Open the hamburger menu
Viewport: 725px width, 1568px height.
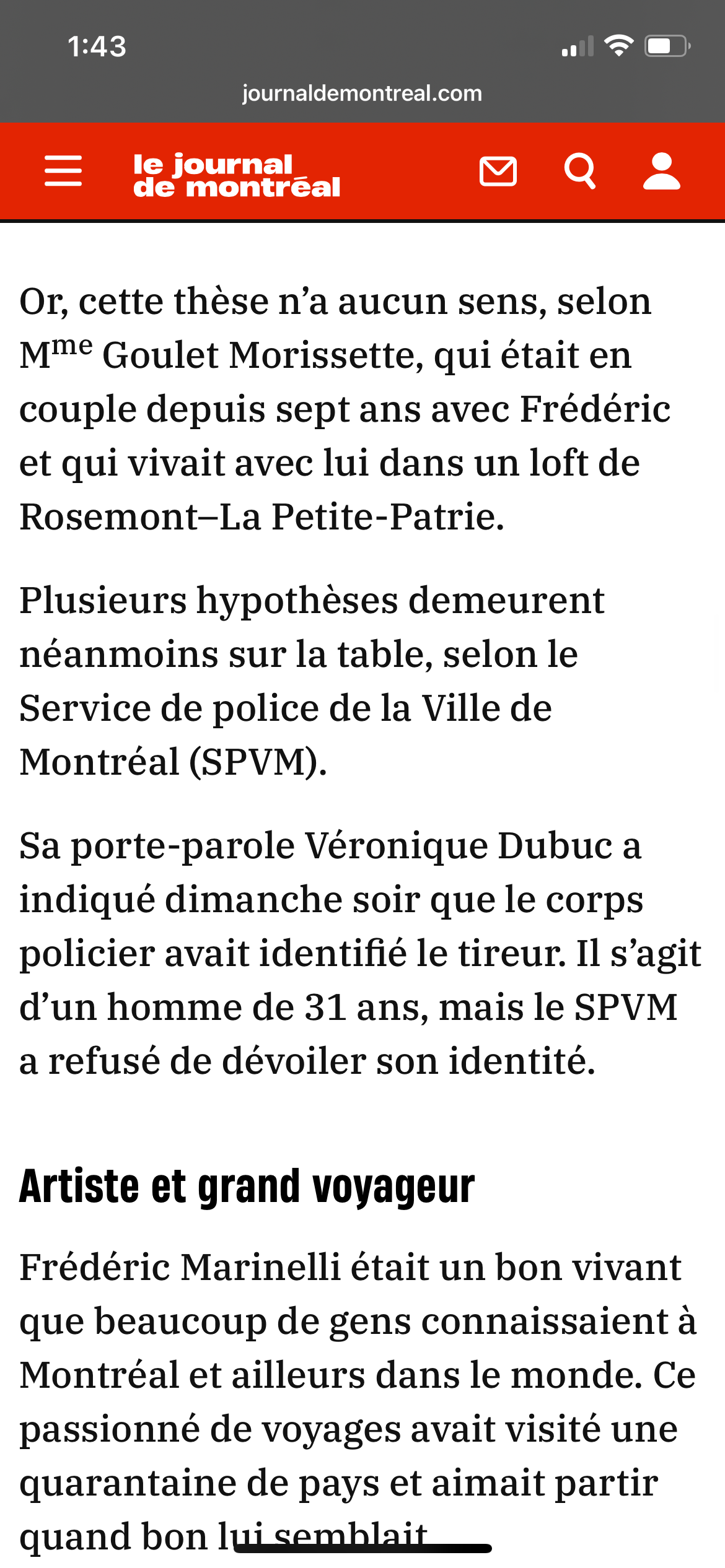click(63, 171)
